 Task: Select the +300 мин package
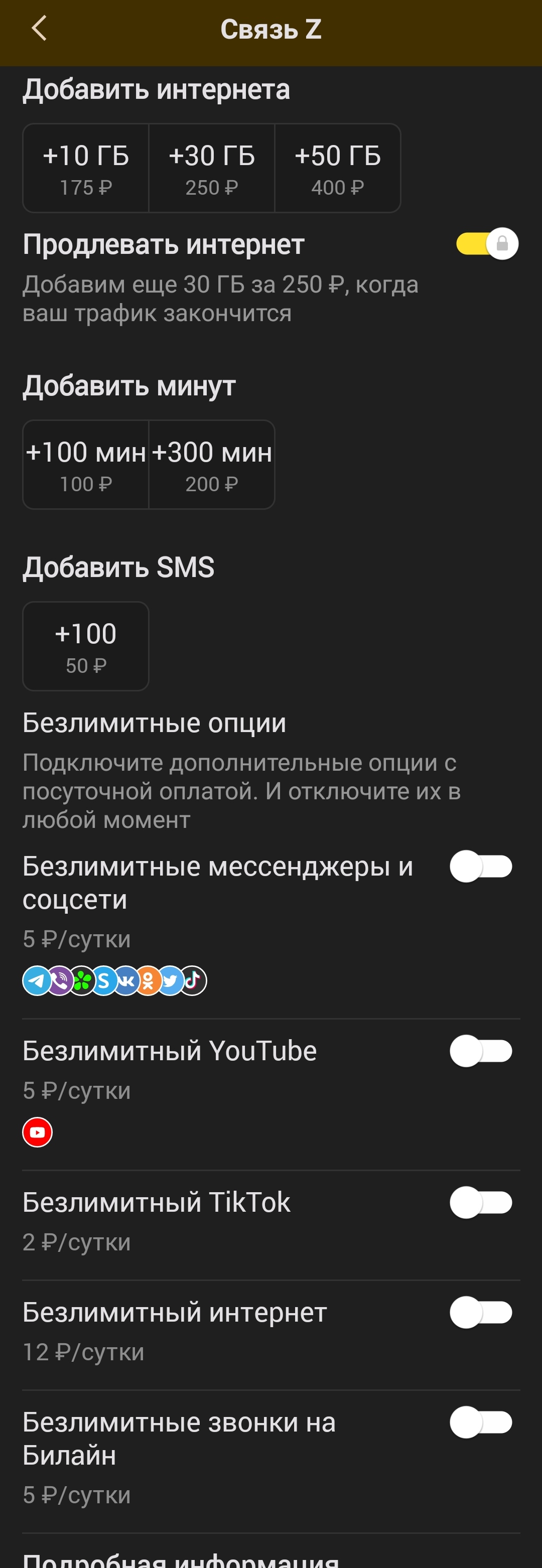click(x=212, y=465)
